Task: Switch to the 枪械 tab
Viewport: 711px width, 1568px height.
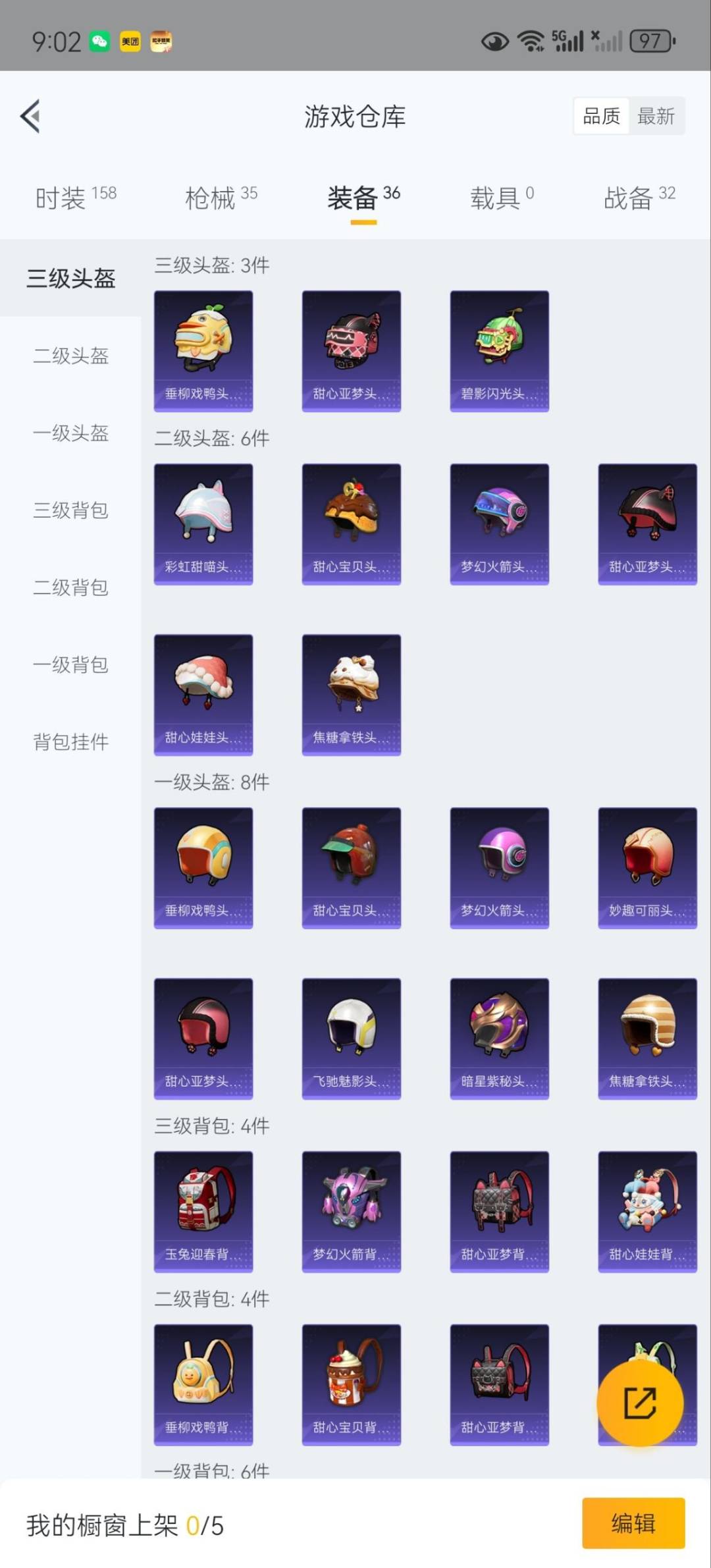Action: tap(221, 197)
